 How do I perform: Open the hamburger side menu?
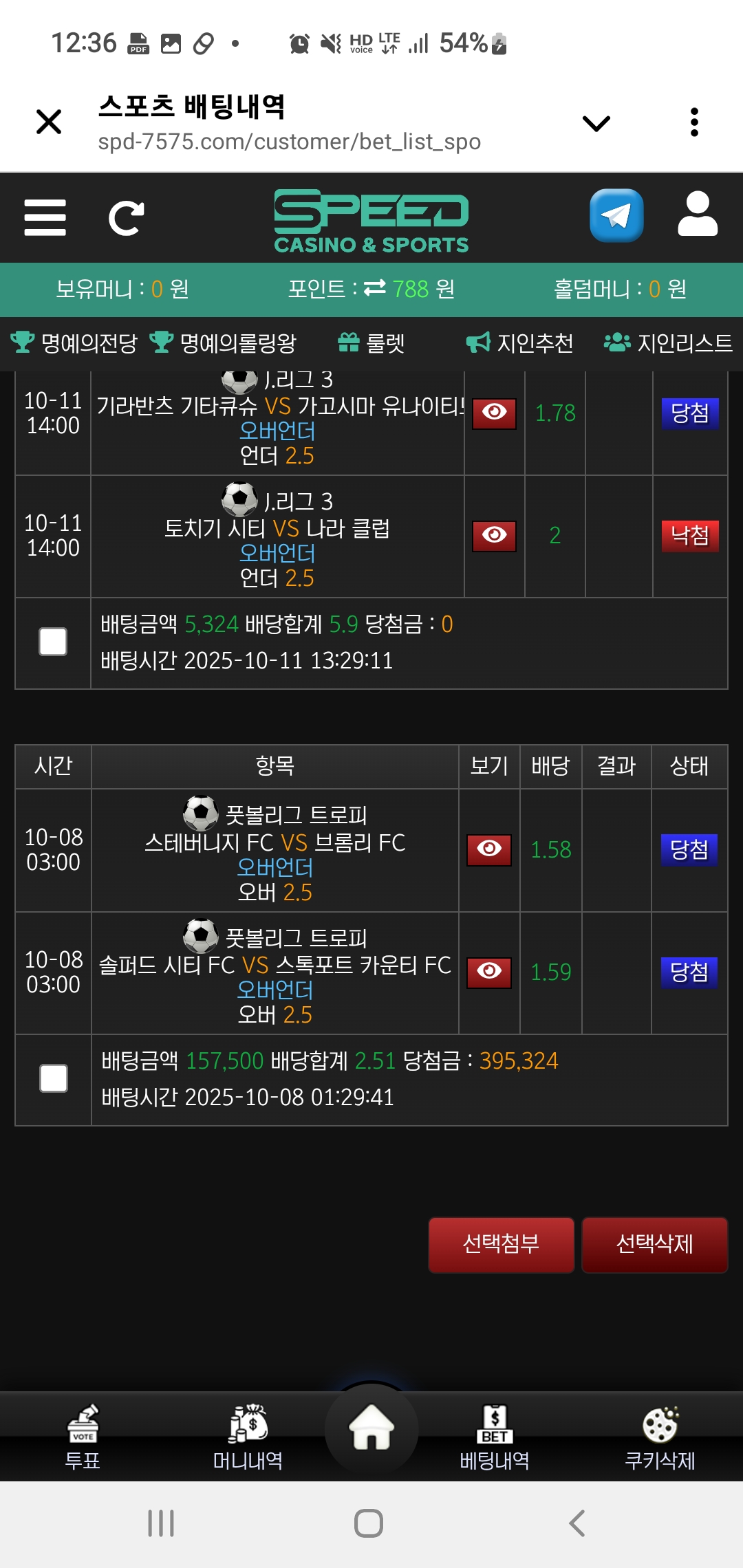point(45,218)
